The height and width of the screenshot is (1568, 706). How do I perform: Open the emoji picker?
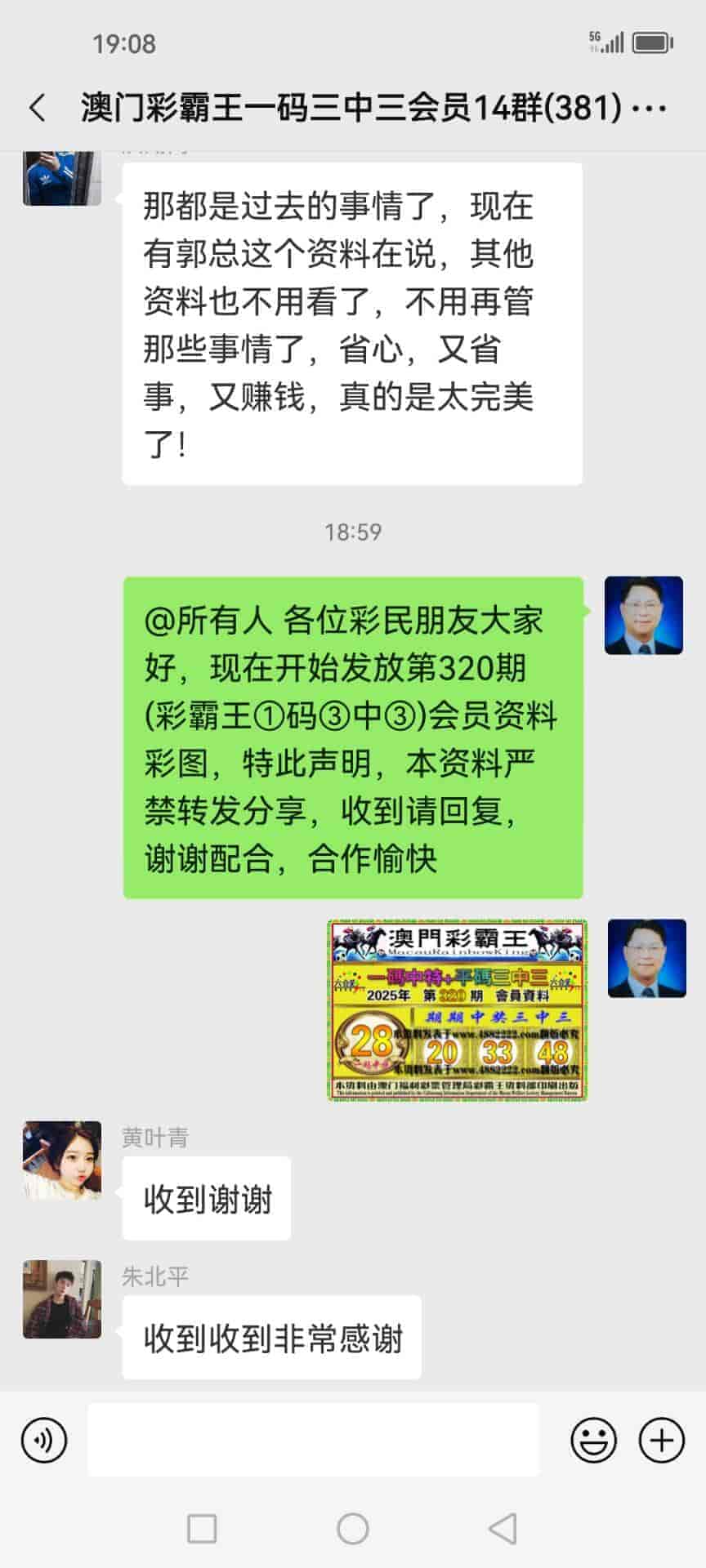[593, 1440]
